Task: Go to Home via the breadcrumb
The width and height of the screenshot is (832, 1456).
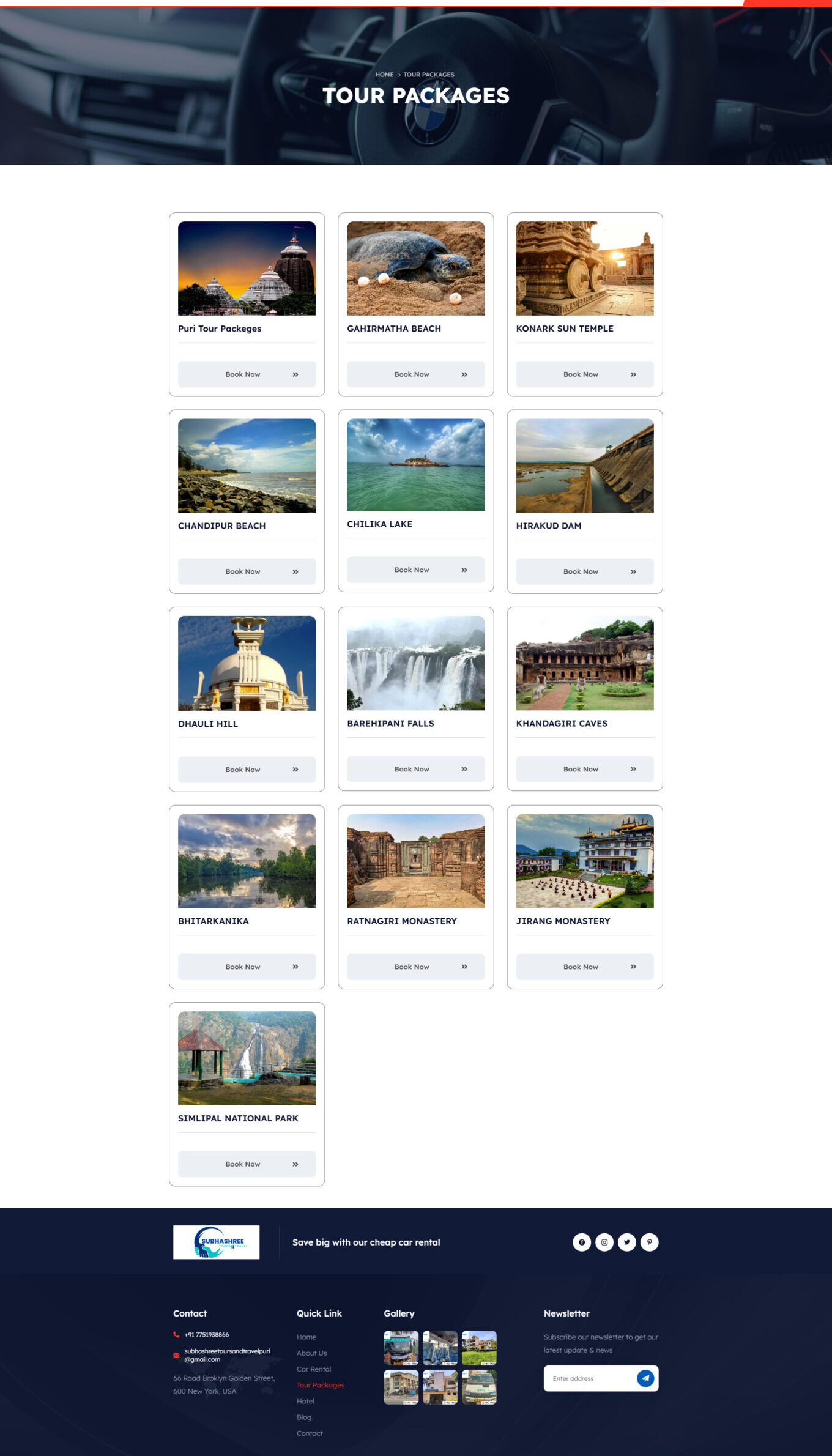Action: tap(384, 75)
